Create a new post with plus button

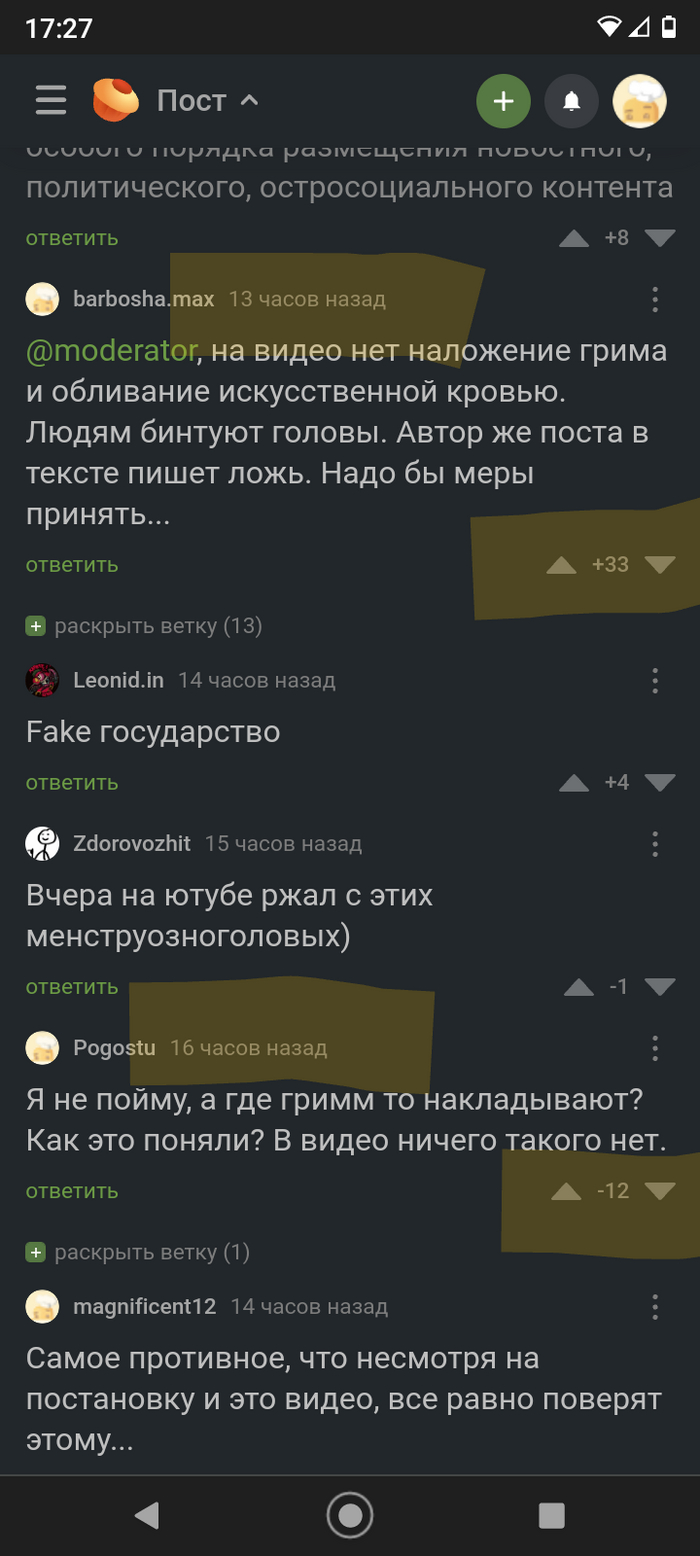tap(503, 101)
